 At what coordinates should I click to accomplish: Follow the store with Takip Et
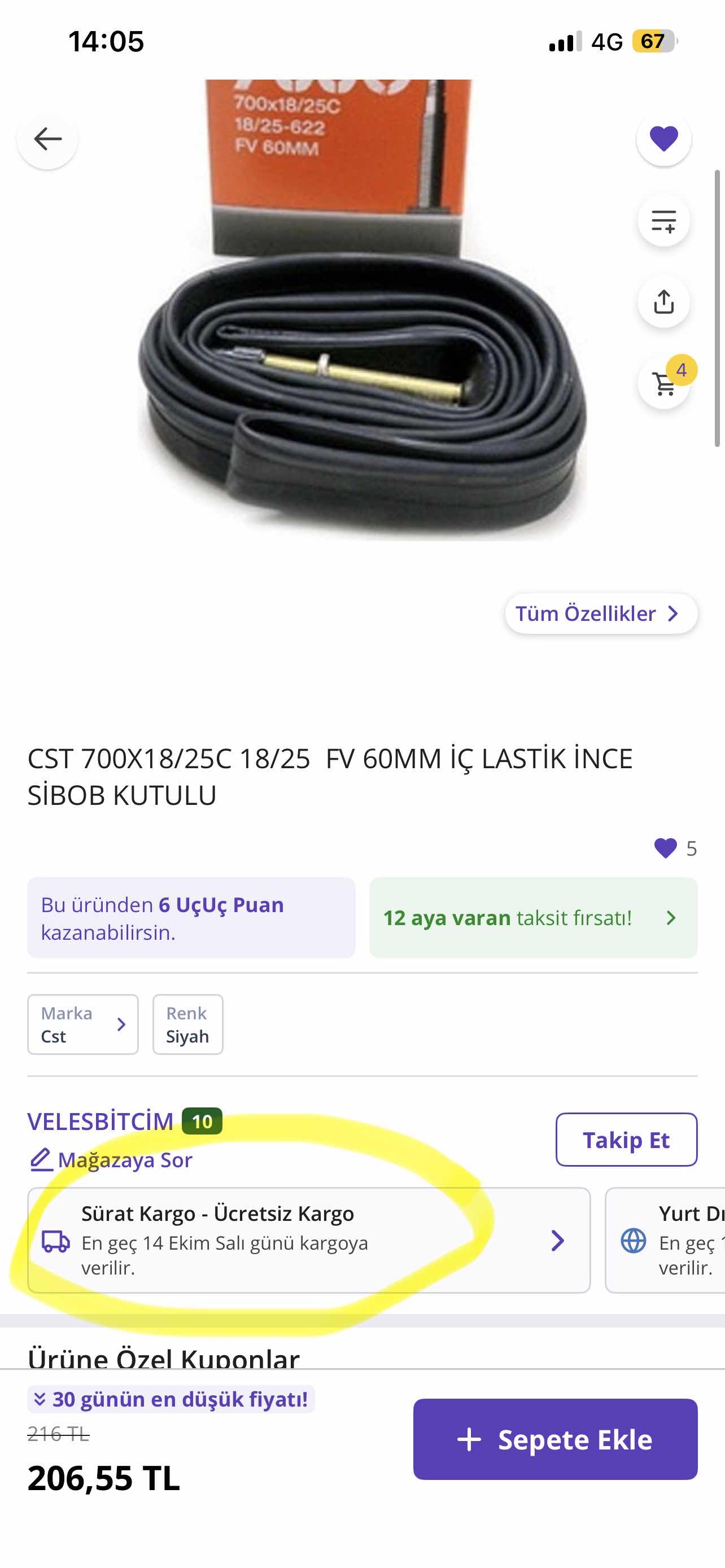[626, 1140]
